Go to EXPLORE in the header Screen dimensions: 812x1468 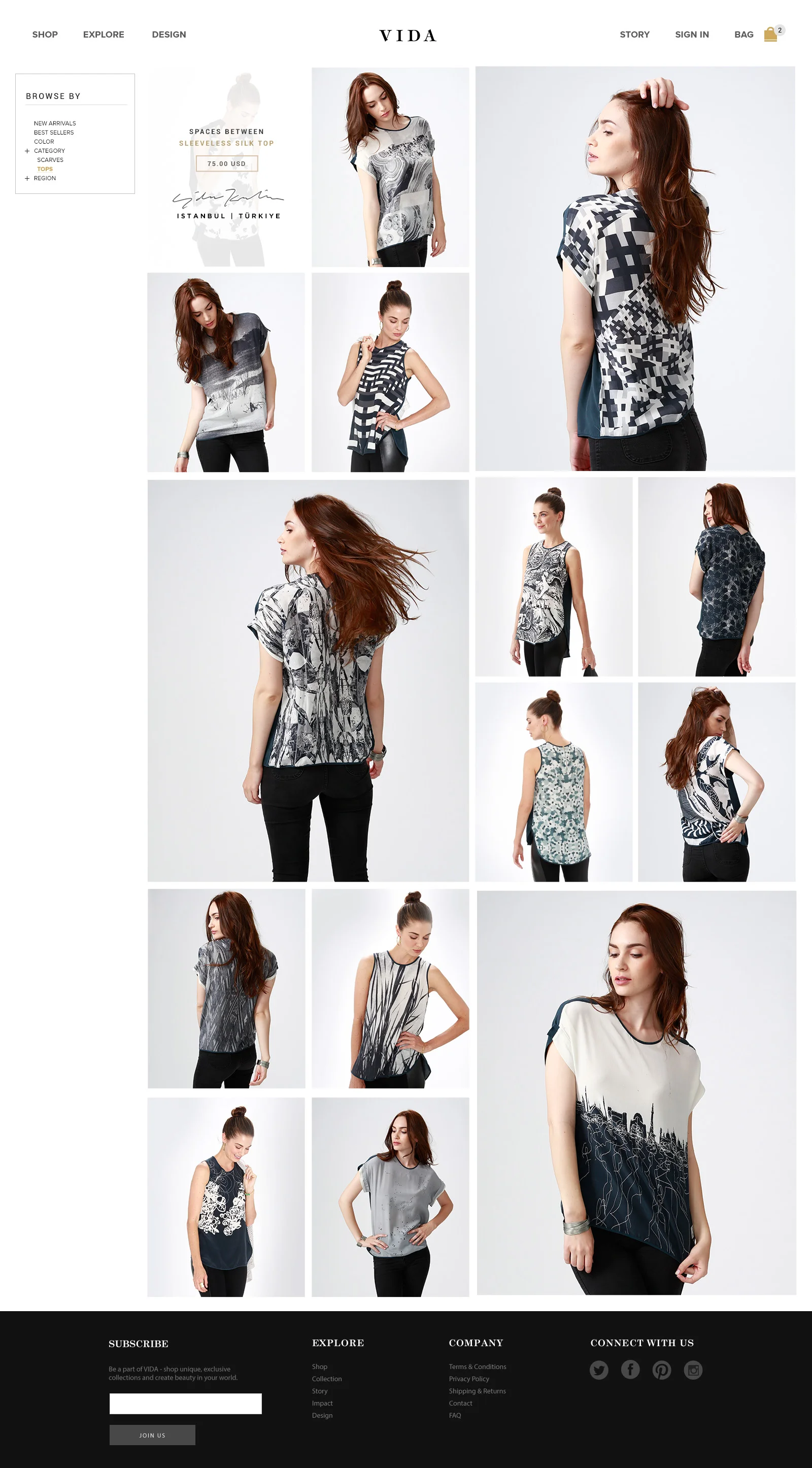coord(104,35)
